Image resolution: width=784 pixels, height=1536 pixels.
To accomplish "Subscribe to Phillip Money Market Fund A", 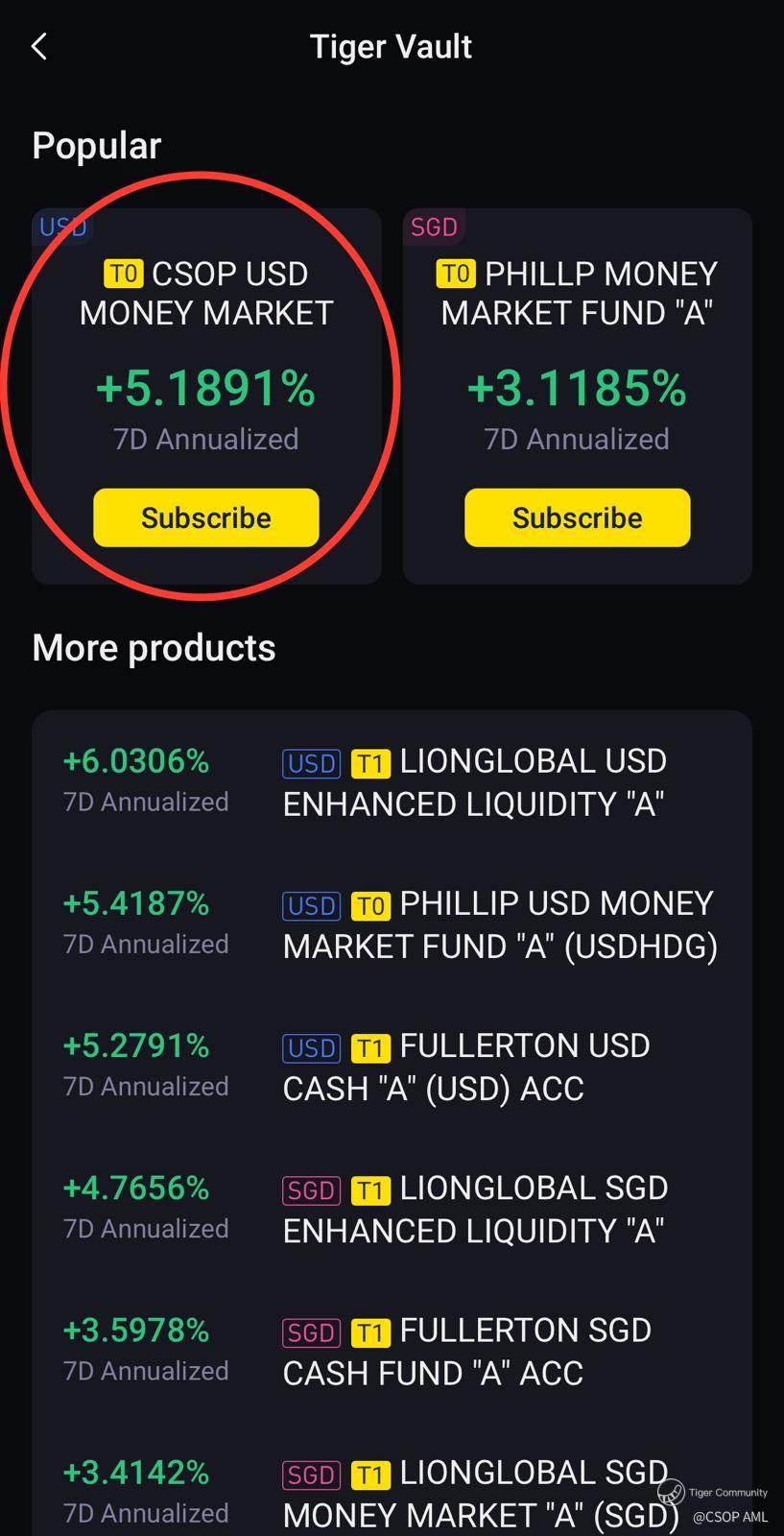I will click(577, 517).
